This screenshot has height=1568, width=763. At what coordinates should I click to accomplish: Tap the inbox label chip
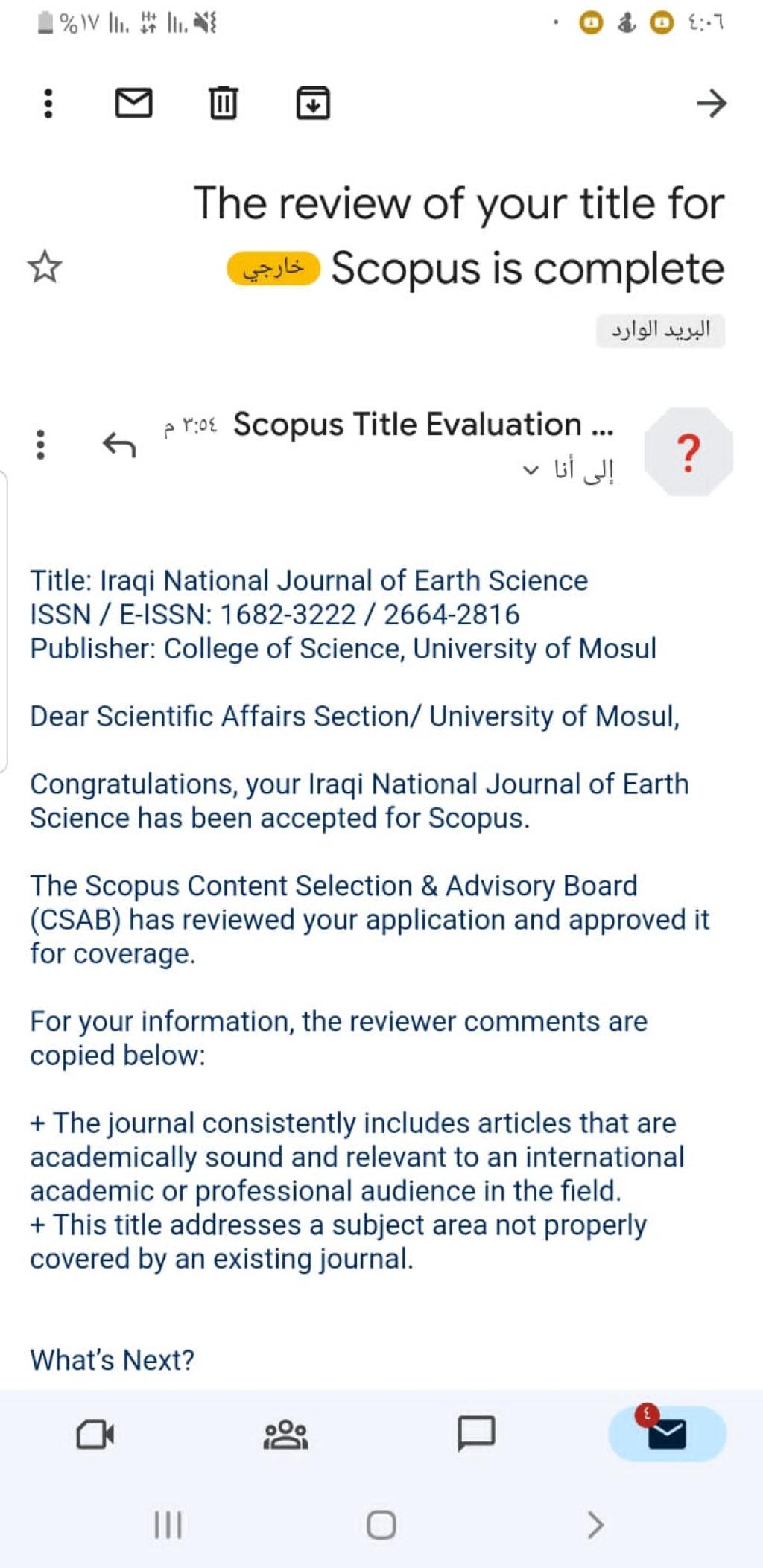point(660,330)
